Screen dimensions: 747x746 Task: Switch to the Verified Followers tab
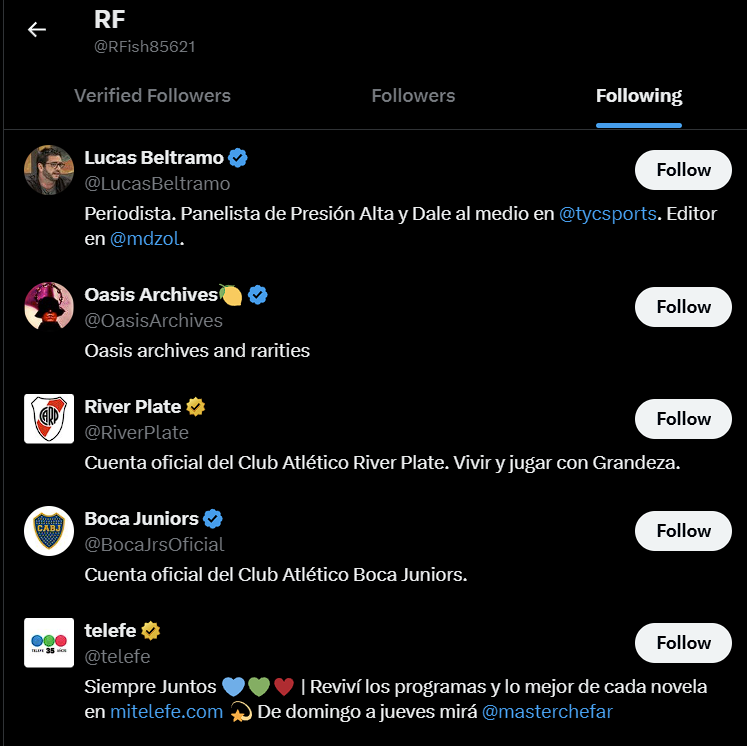152,96
